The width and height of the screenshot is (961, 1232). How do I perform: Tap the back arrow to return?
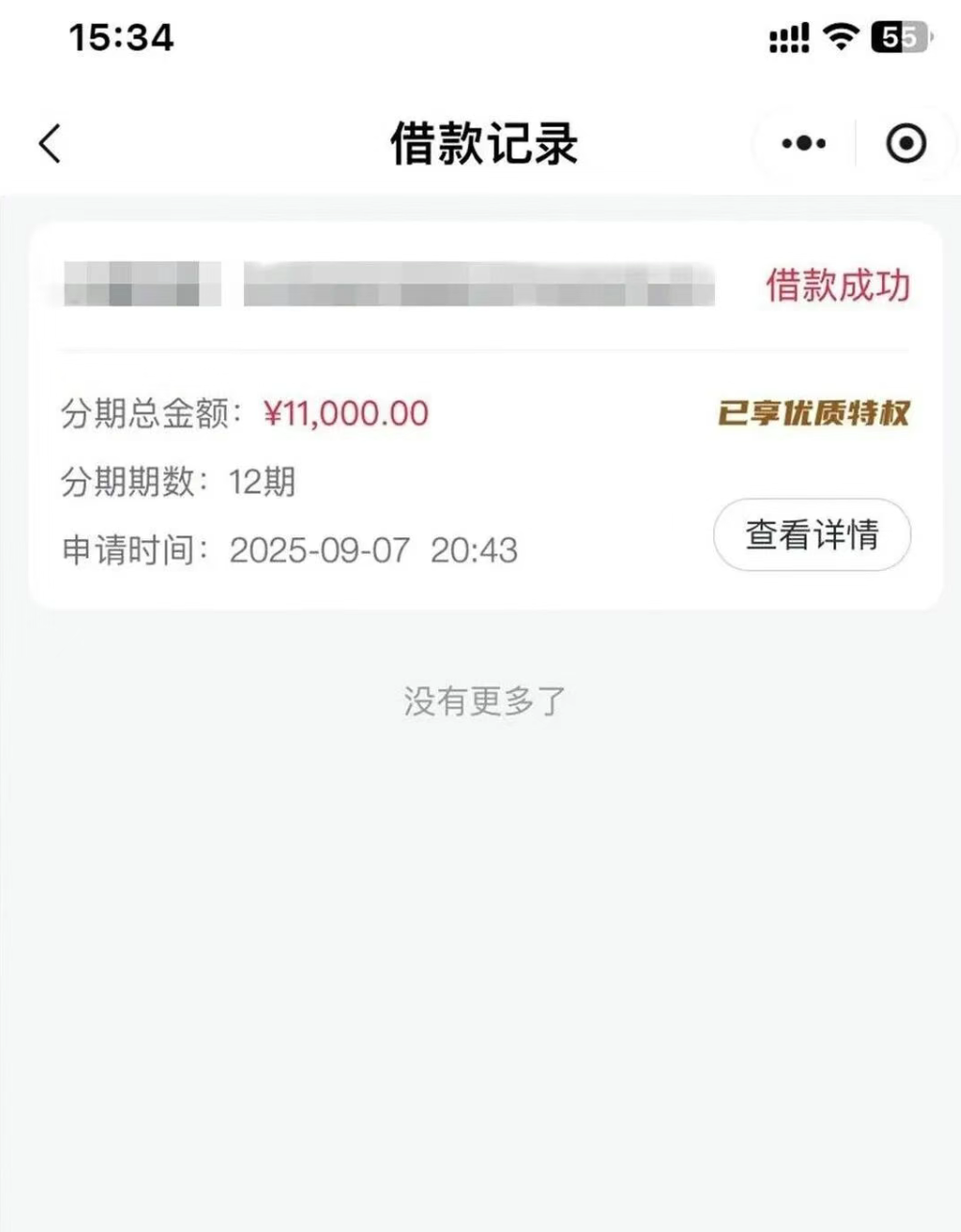48,142
